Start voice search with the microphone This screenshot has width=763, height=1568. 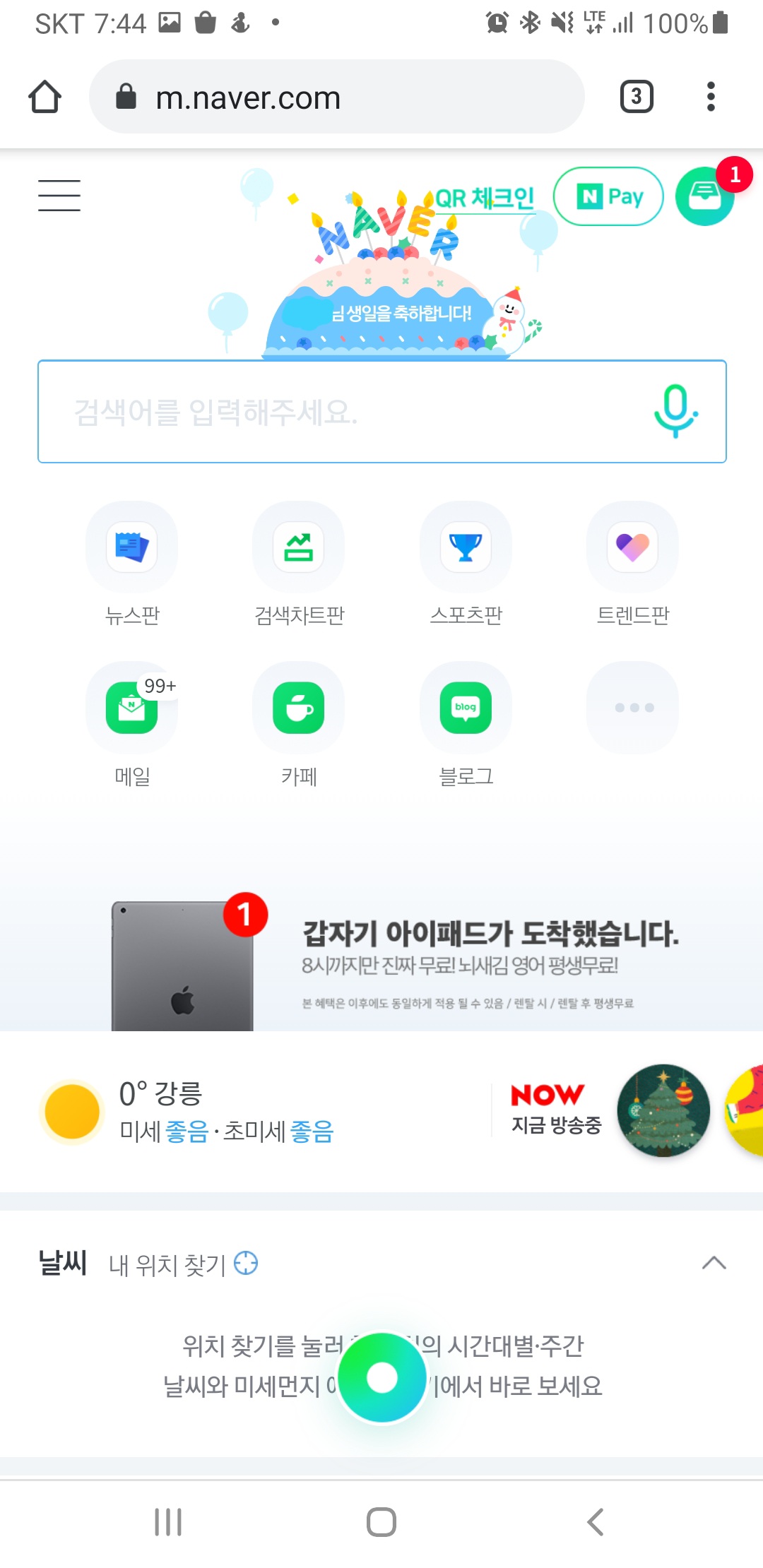pyautogui.click(x=675, y=411)
